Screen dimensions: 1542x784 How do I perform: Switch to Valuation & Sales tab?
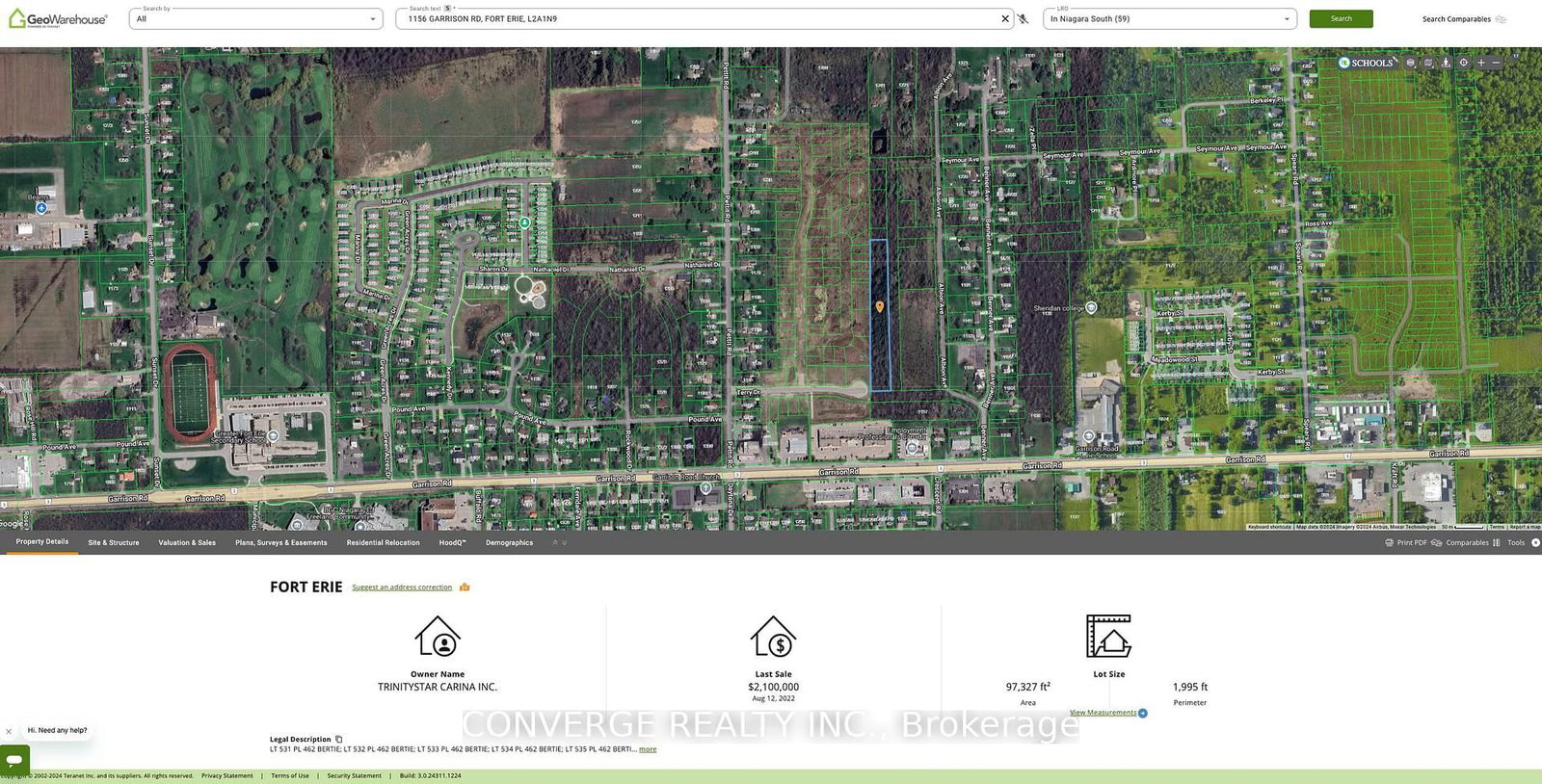187,542
